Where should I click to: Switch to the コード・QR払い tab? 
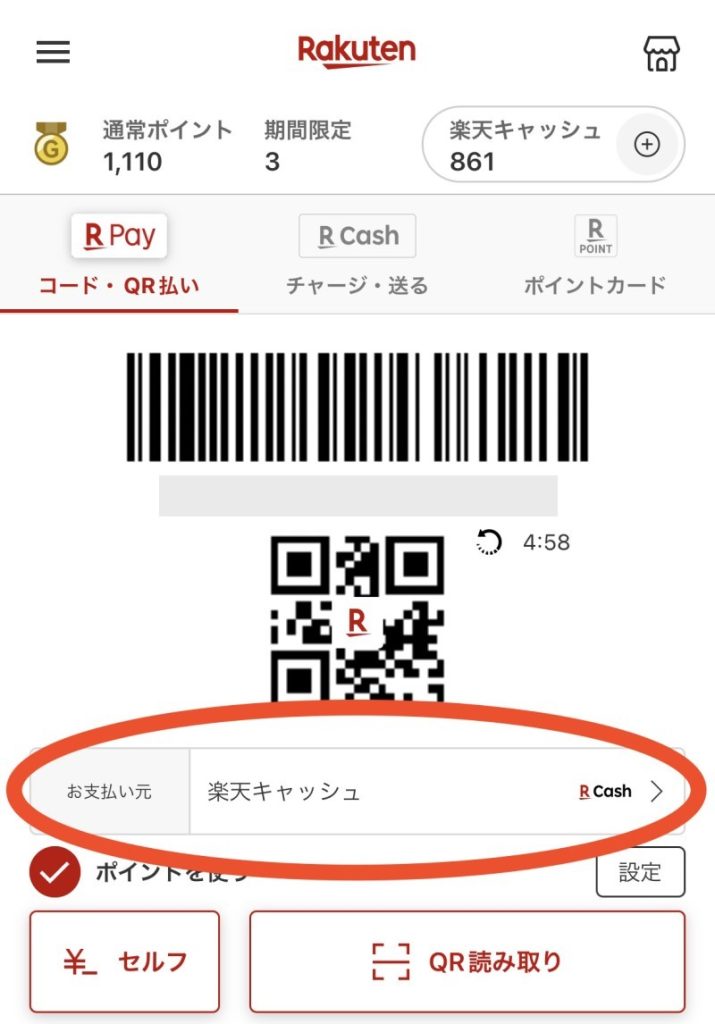[119, 256]
